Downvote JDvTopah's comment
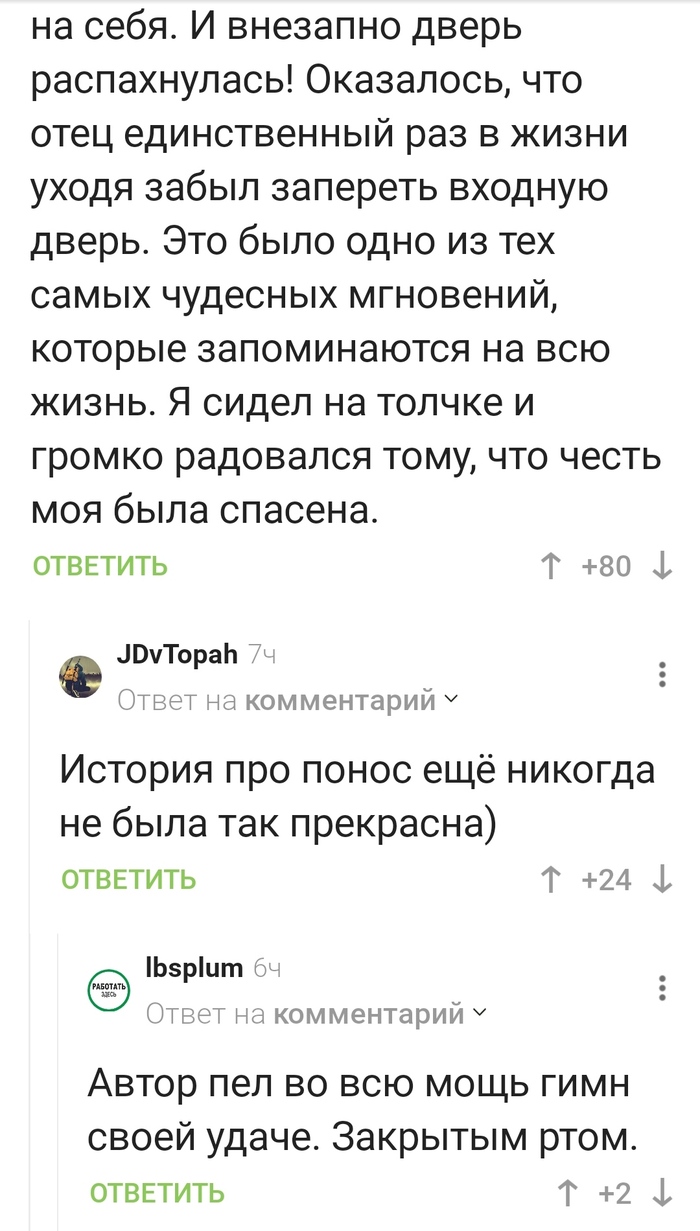This screenshot has height=1231, width=700. (x=661, y=880)
